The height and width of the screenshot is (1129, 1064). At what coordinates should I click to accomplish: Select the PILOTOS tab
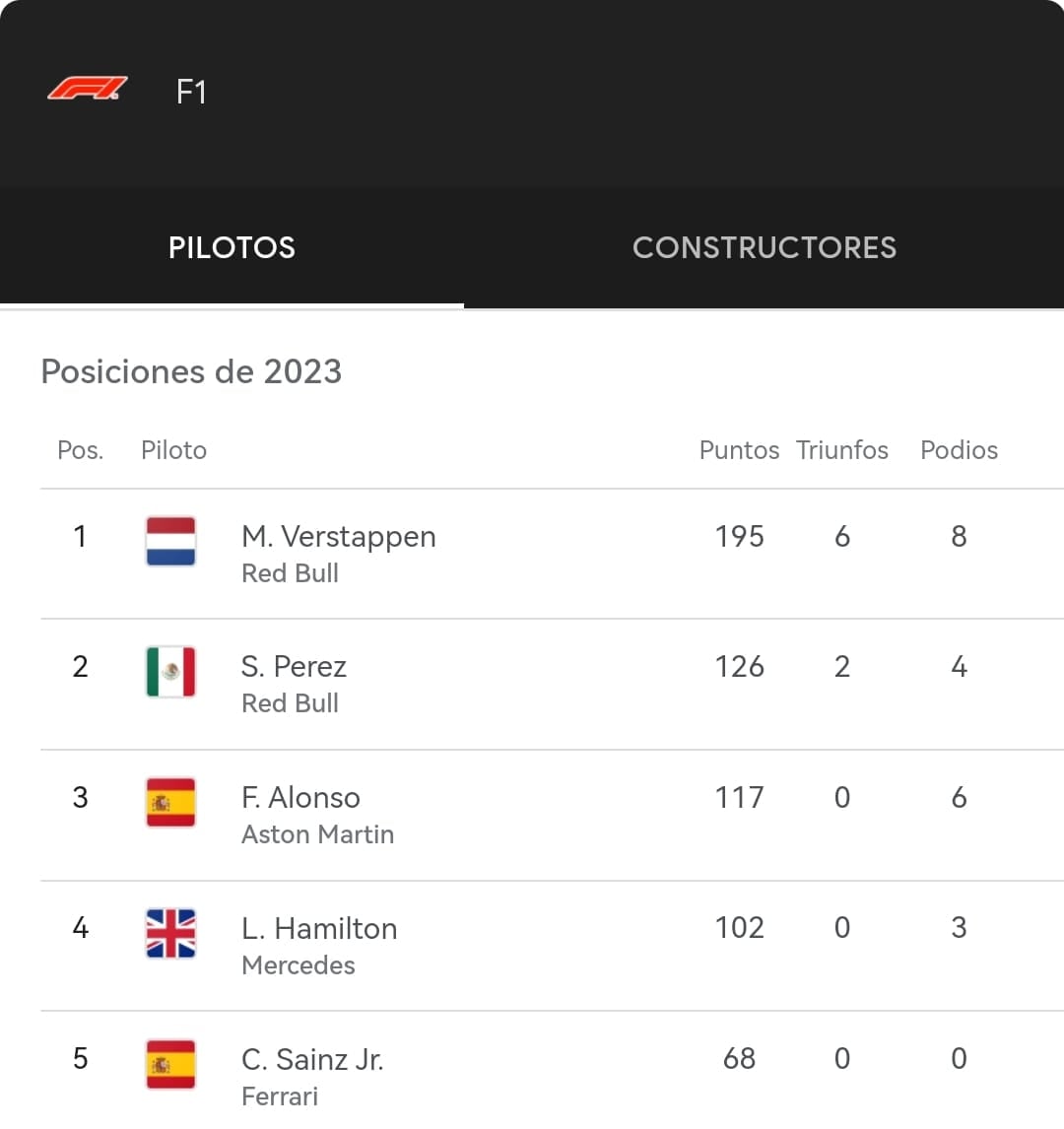coord(231,247)
